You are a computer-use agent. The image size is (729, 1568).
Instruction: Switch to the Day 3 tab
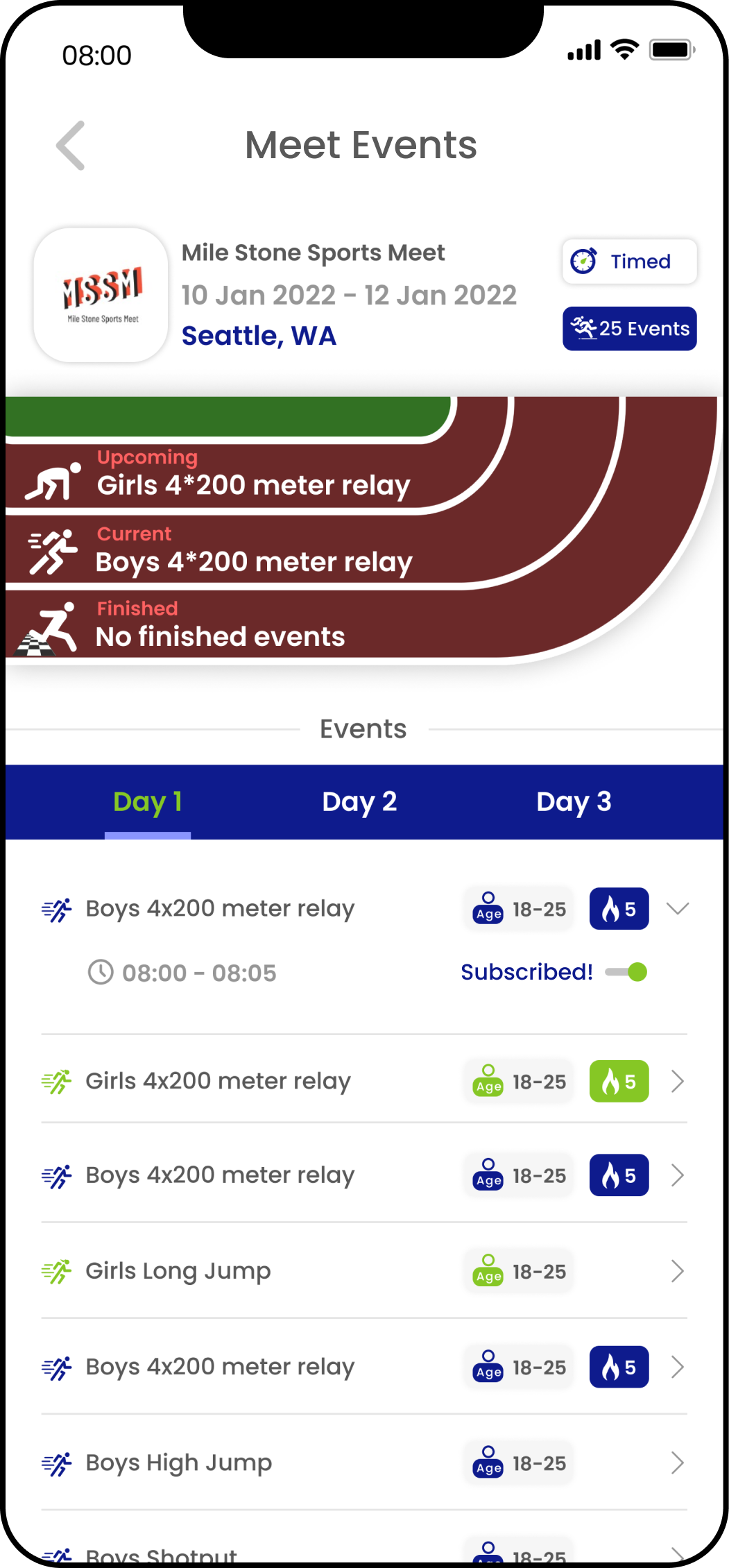(574, 802)
